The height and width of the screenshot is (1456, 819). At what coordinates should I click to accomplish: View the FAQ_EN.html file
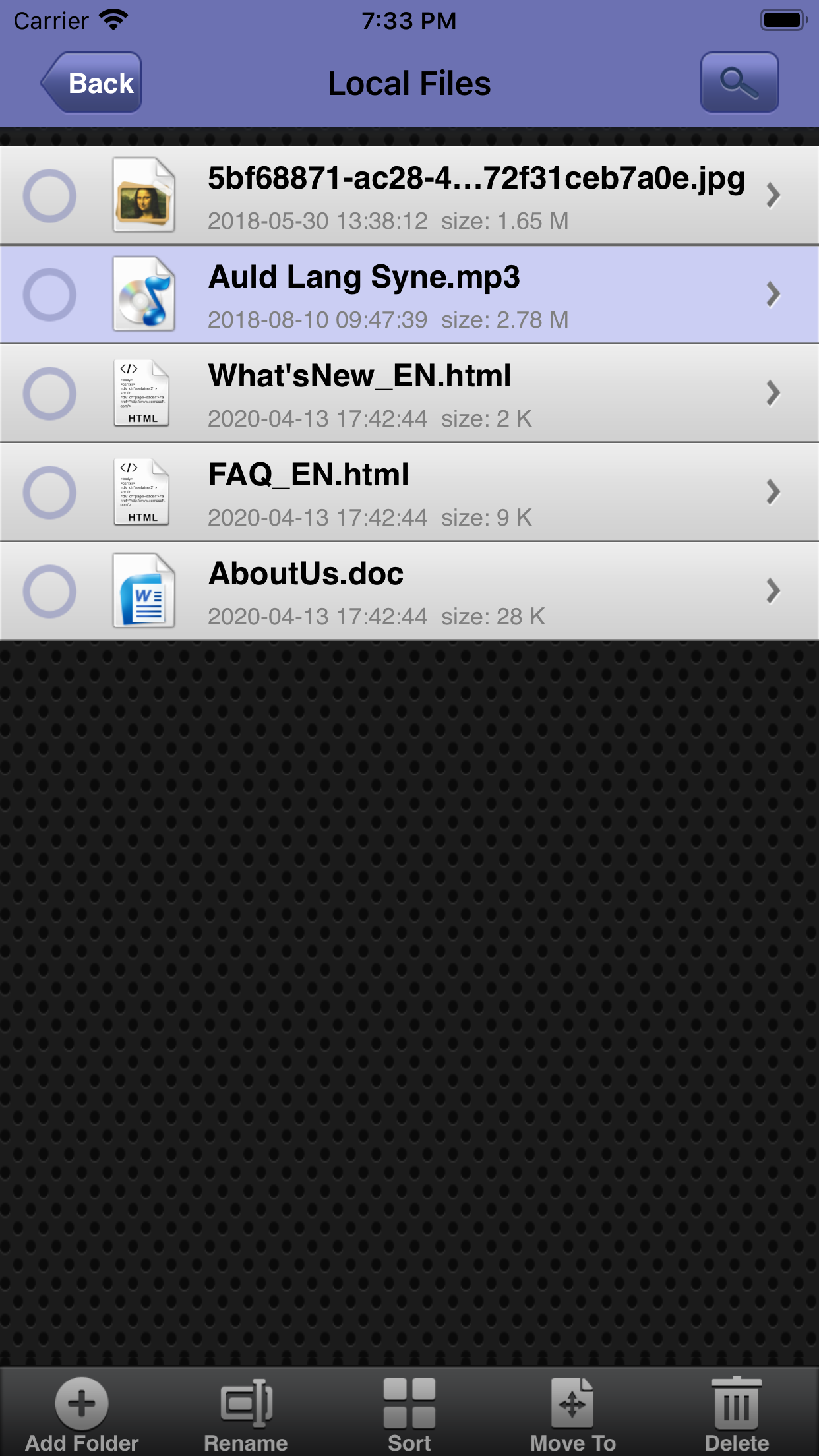coord(475,493)
